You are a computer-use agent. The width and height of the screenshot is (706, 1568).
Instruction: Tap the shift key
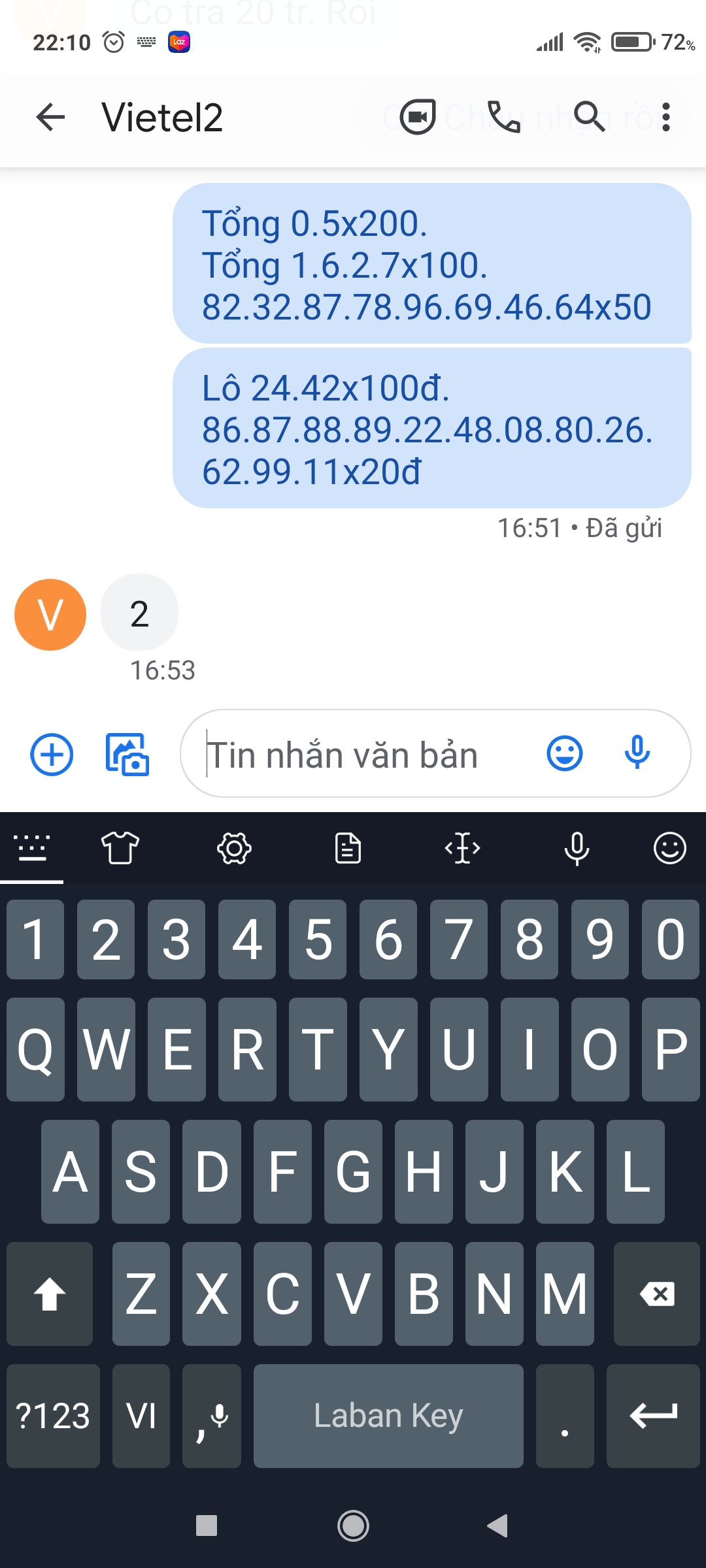tap(50, 1294)
